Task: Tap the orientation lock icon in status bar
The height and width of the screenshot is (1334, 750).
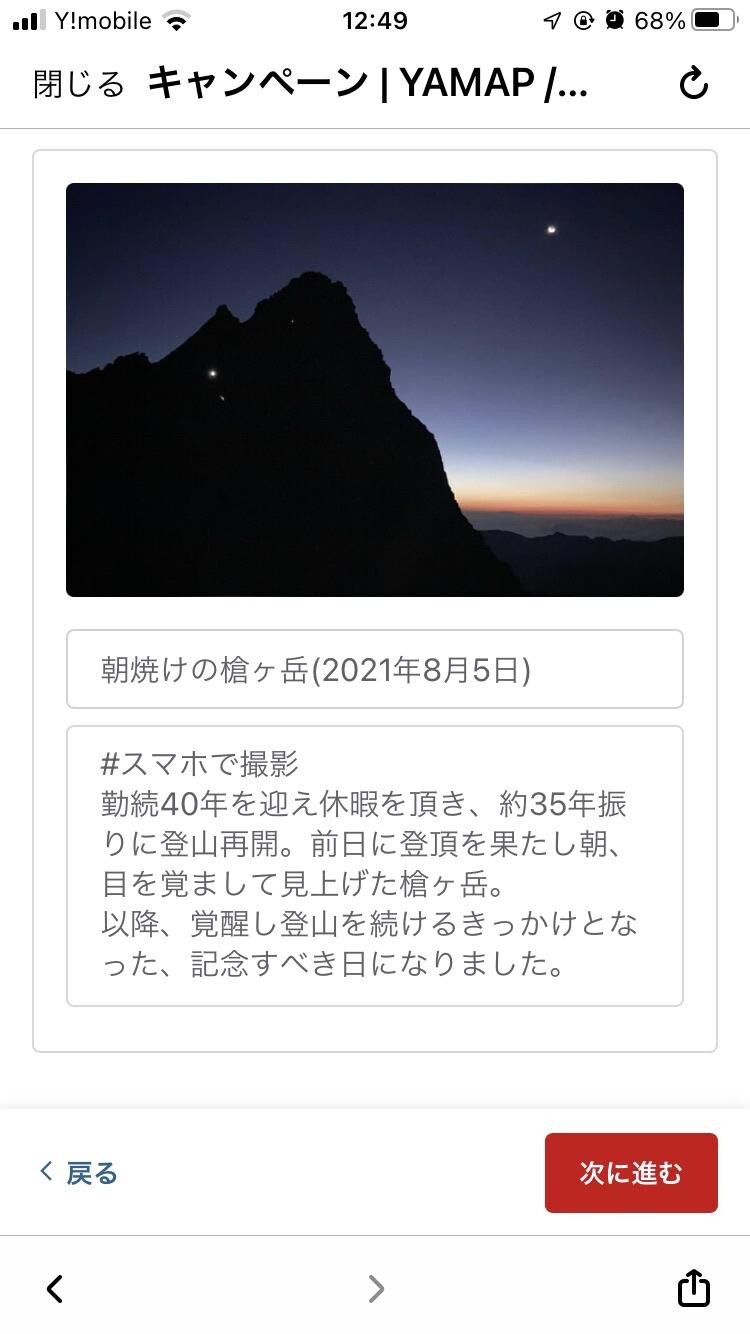Action: [583, 17]
